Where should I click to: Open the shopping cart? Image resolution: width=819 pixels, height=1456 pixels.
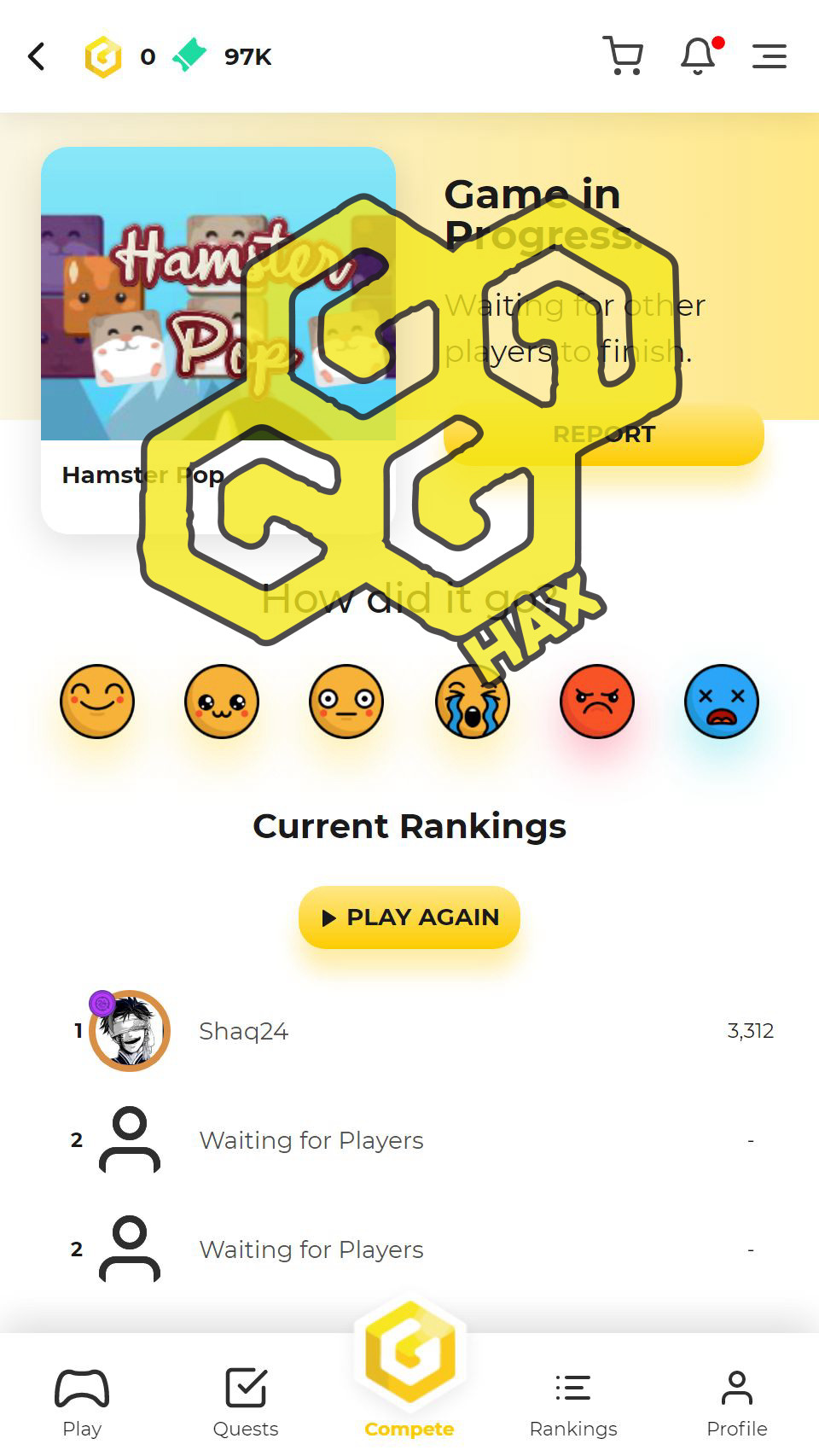point(623,56)
